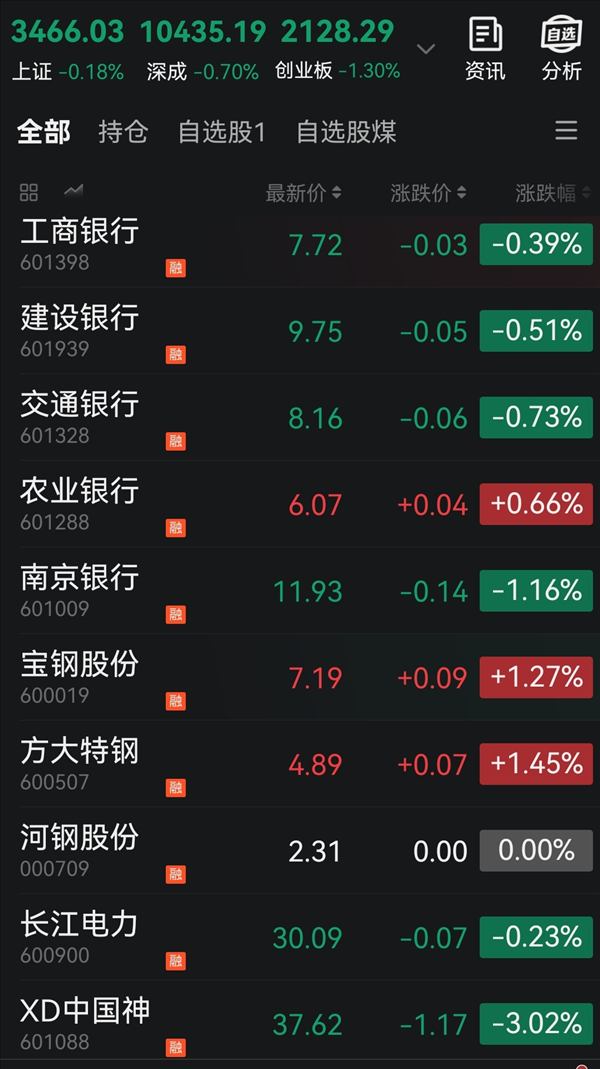Viewport: 600px width, 1069px height.
Task: Open the watchlist group menu icon
Action: click(x=566, y=130)
